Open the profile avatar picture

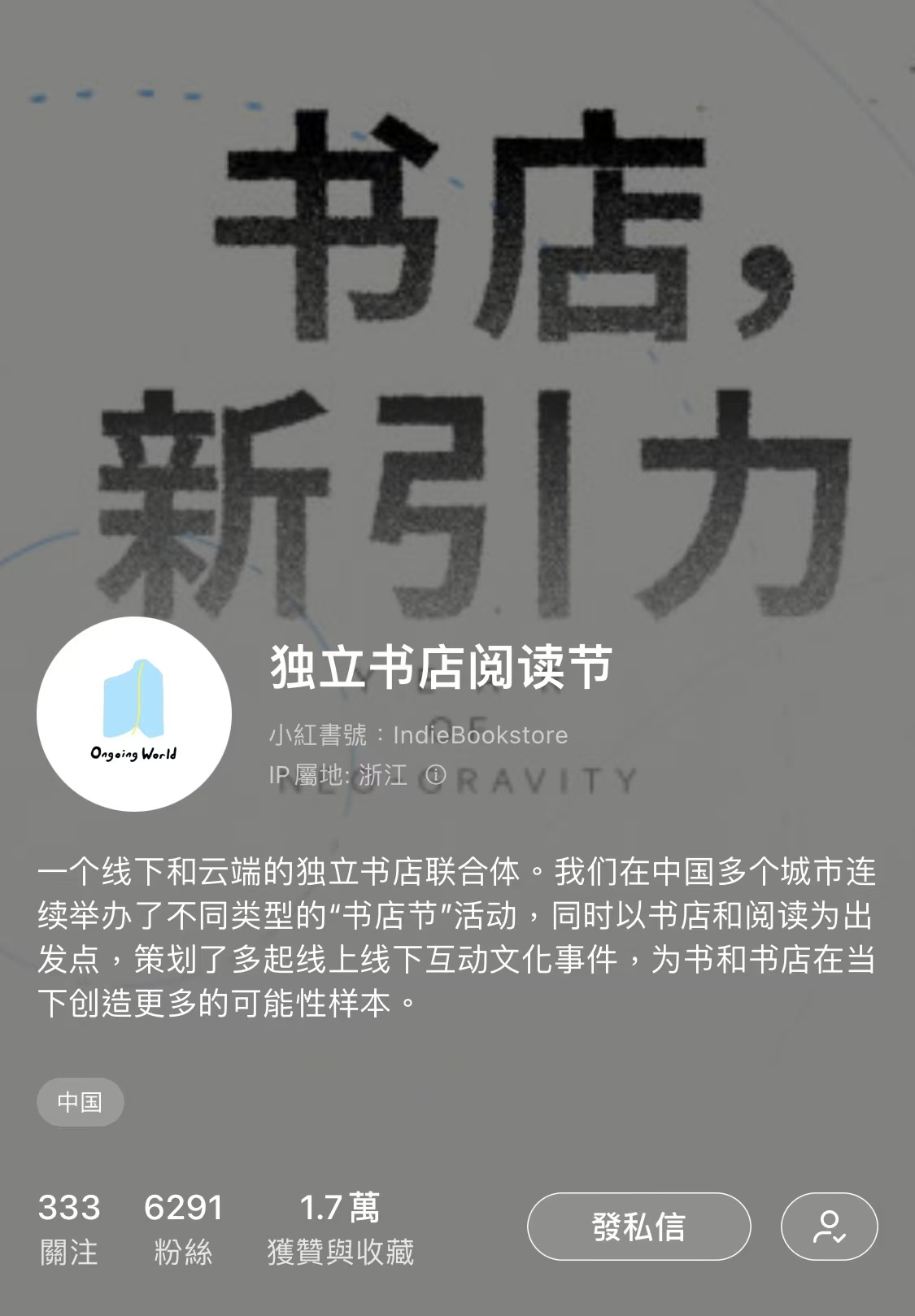point(134,713)
